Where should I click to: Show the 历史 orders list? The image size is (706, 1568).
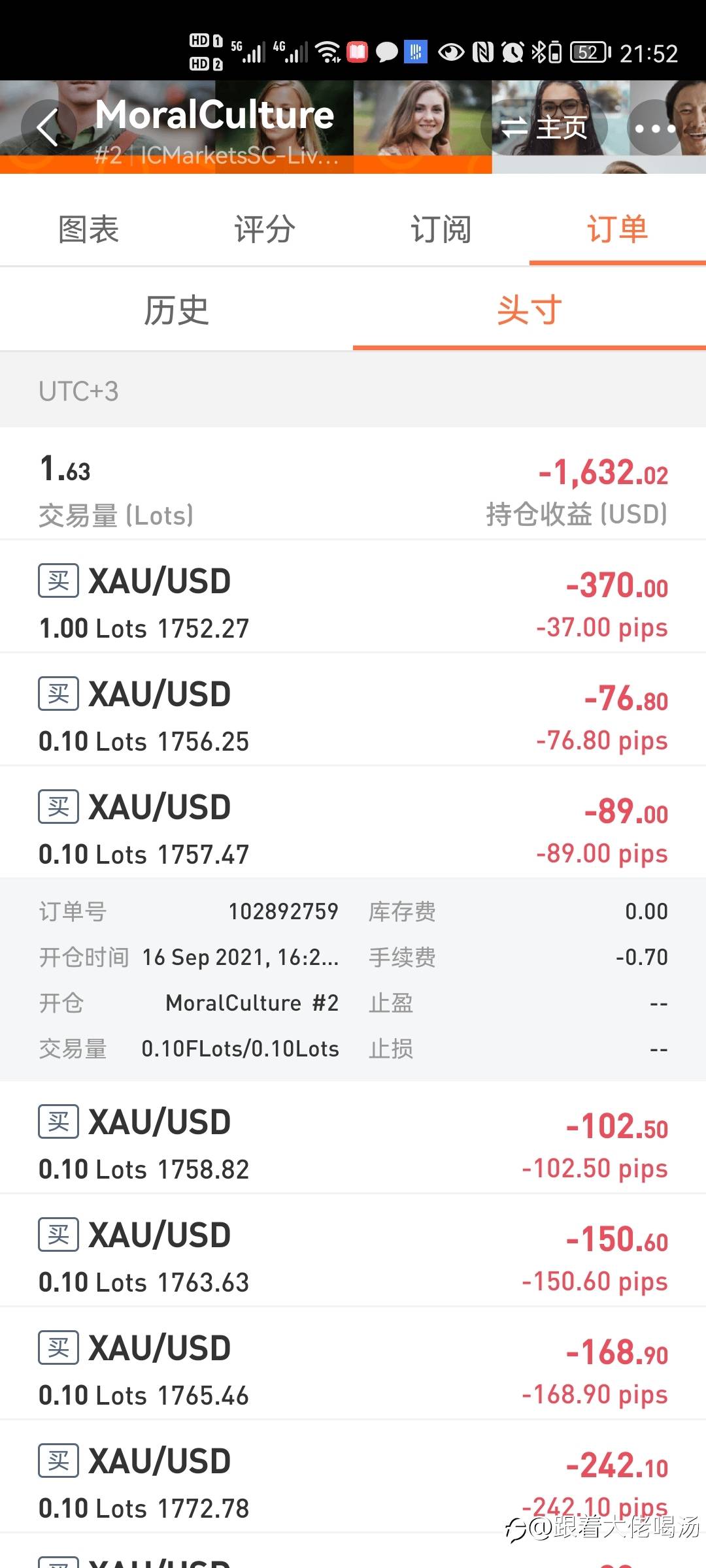[x=176, y=310]
